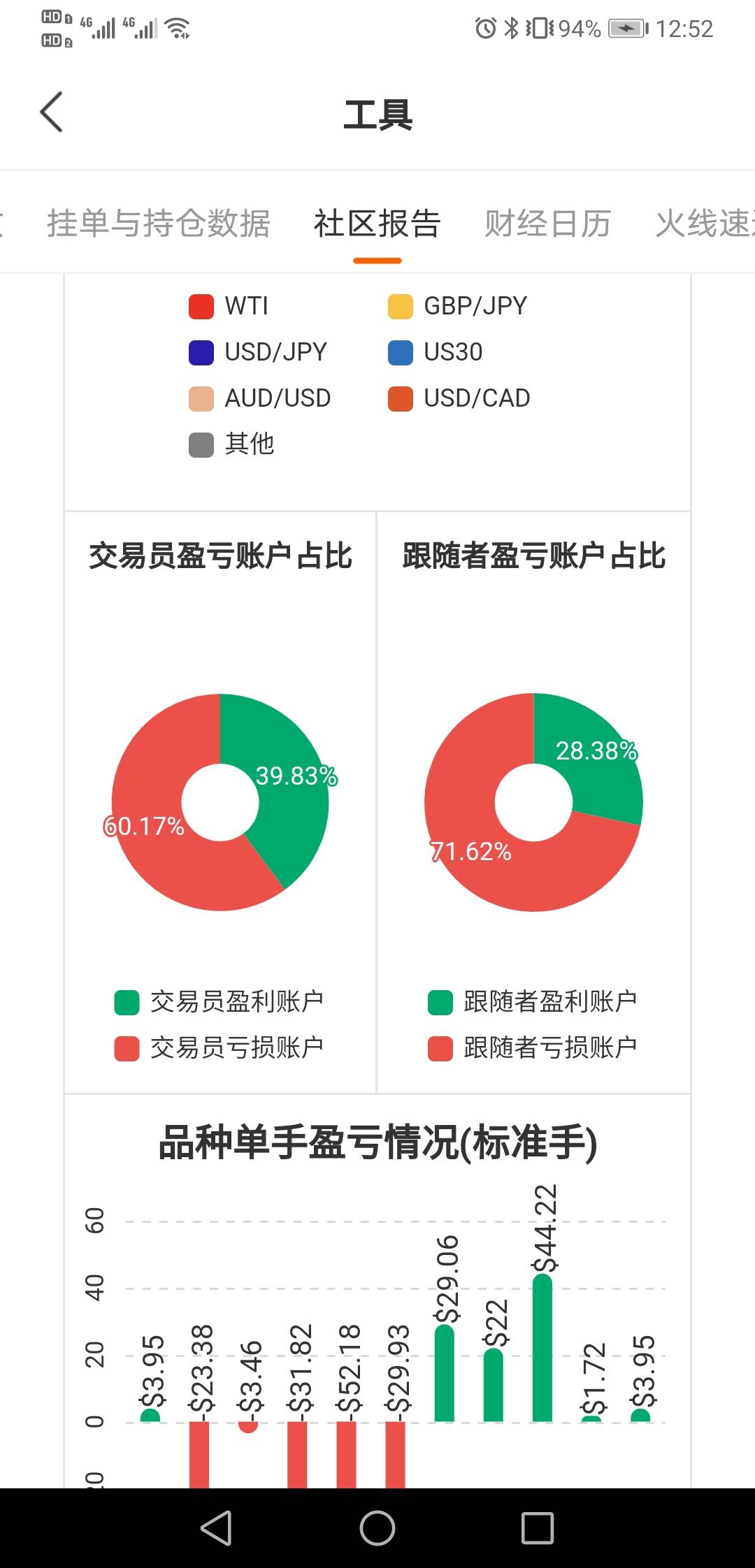Toggle 交易员亏损账户 in the chart legend
Image resolution: width=755 pixels, height=1568 pixels.
[x=219, y=1048]
